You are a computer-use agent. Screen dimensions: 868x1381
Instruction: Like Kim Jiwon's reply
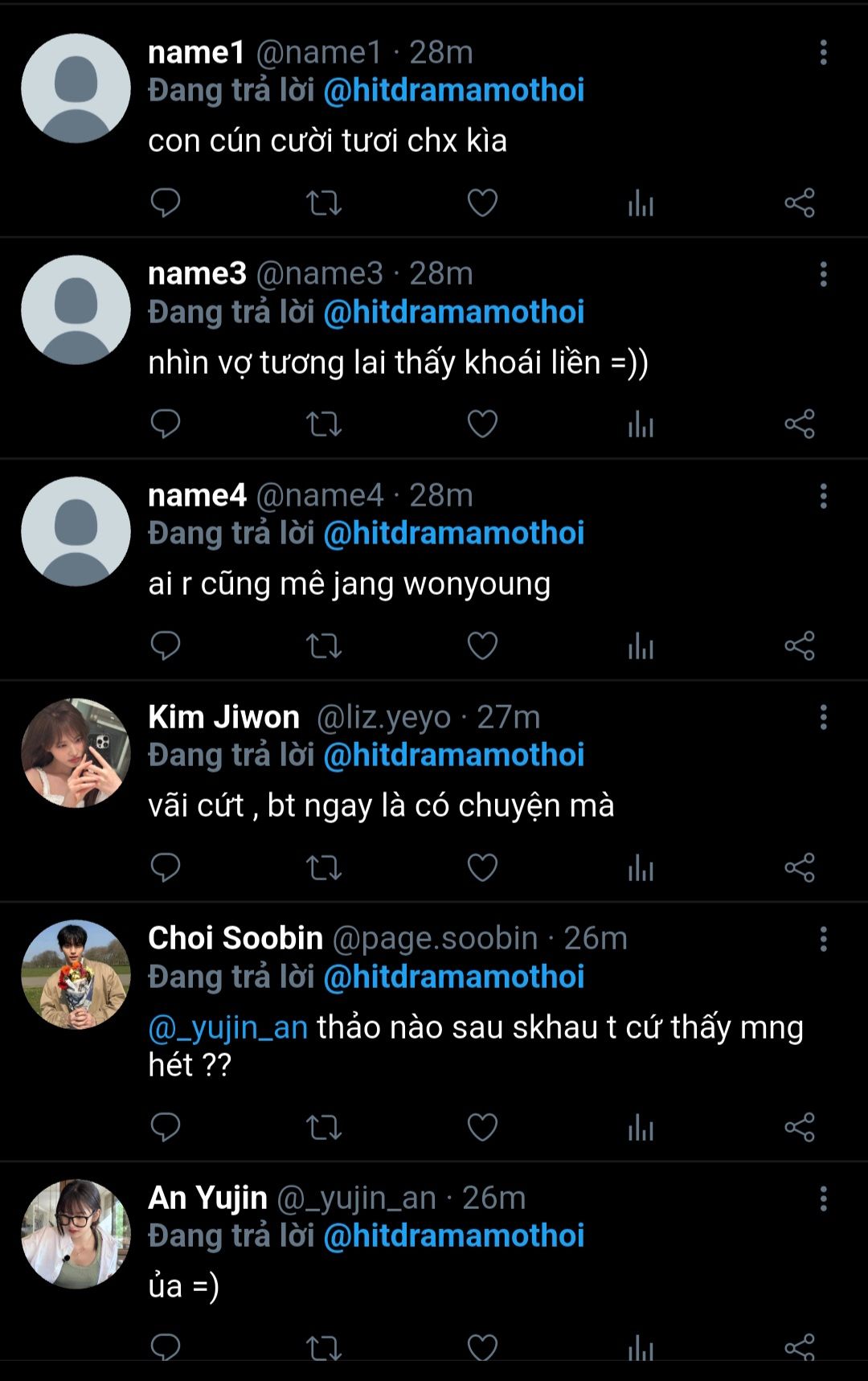pyautogui.click(x=482, y=867)
